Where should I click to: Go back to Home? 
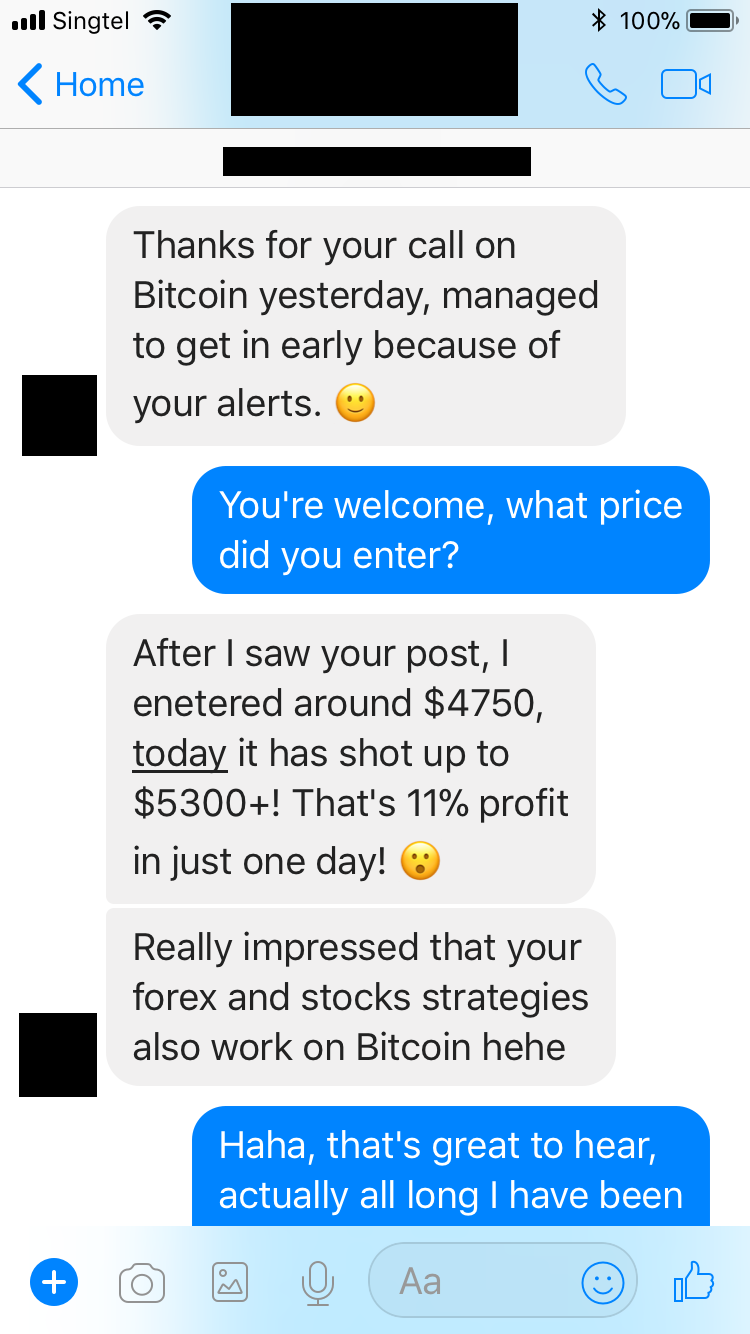[x=82, y=85]
